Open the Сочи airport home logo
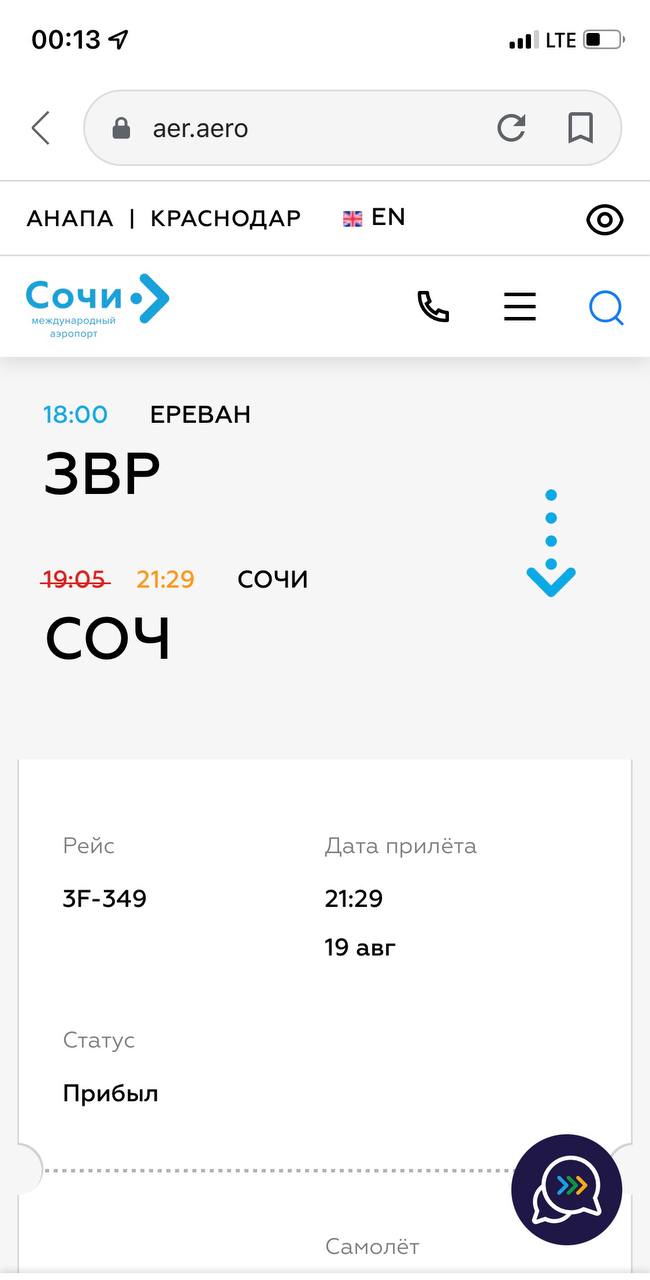This screenshot has width=650, height=1280. (97, 305)
